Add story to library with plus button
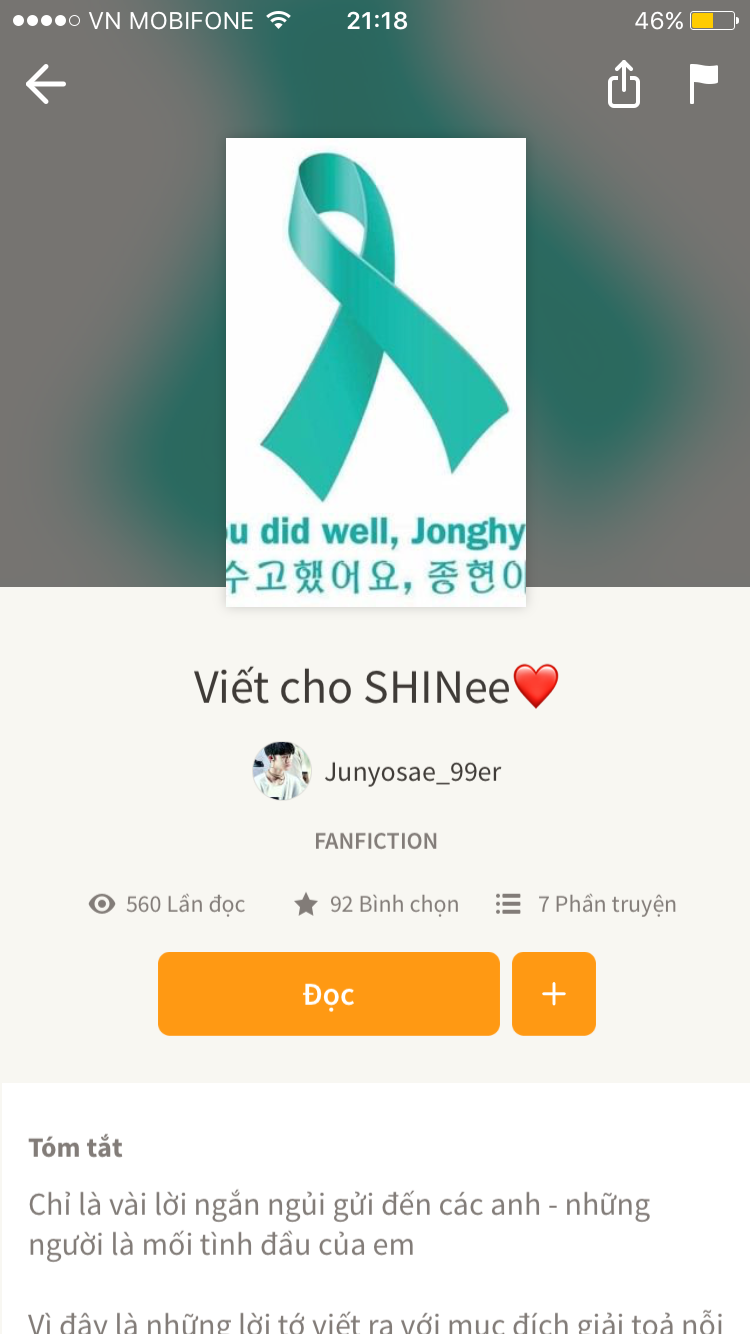The height and width of the screenshot is (1334, 750). 554,994
